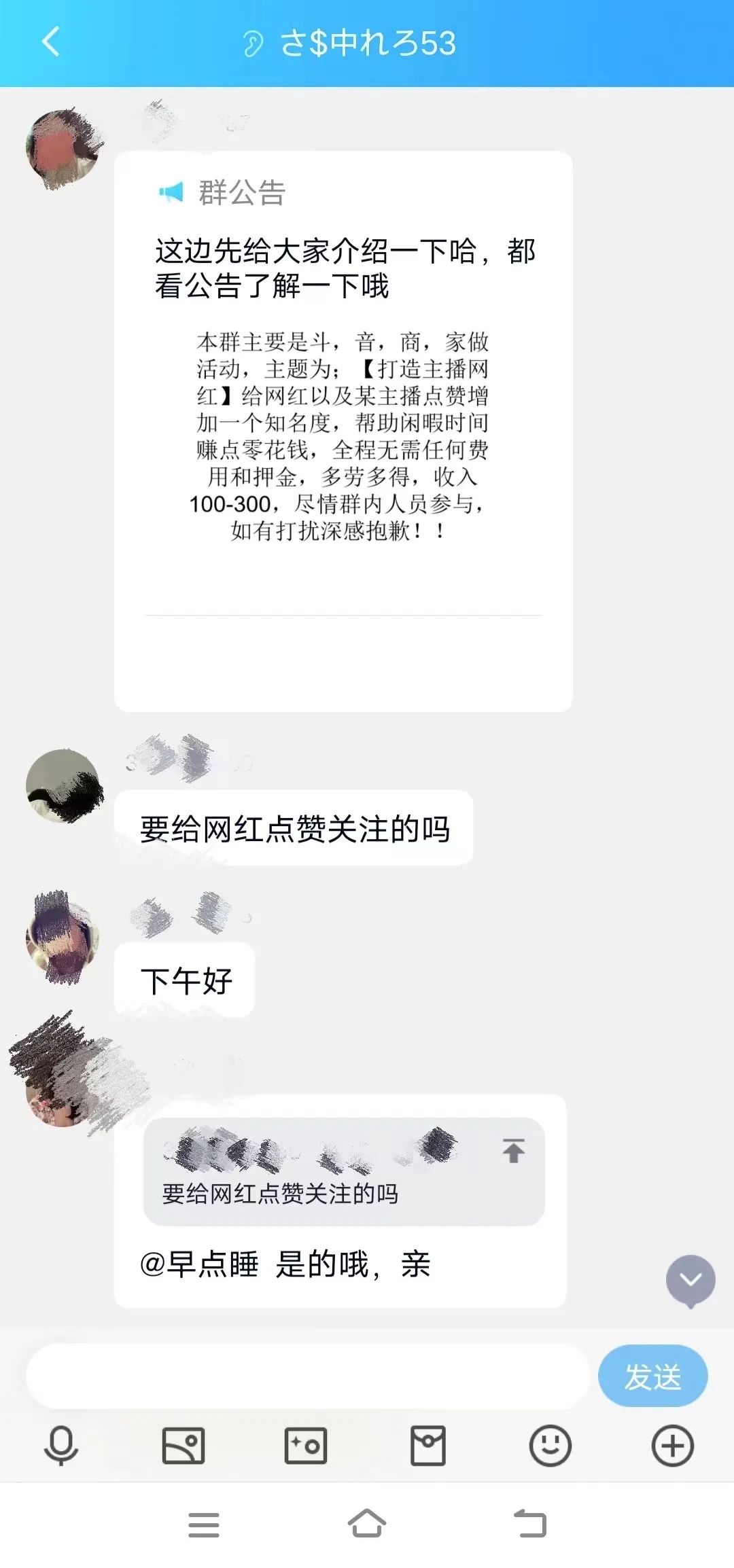734x1568 pixels.
Task: Expand the full 群公告 announcement card
Action: click(x=345, y=435)
